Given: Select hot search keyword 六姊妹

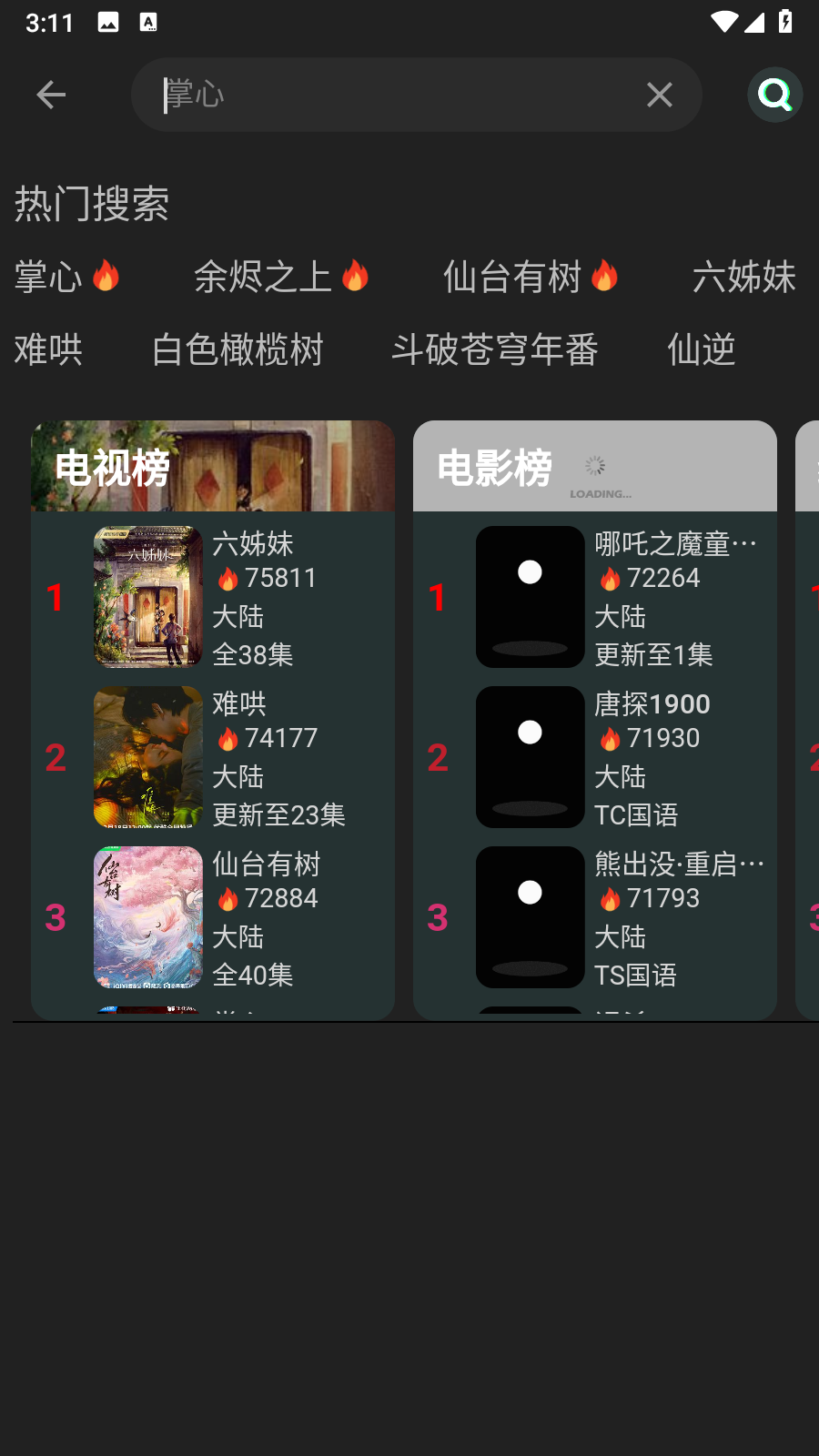Looking at the screenshot, I should [743, 277].
